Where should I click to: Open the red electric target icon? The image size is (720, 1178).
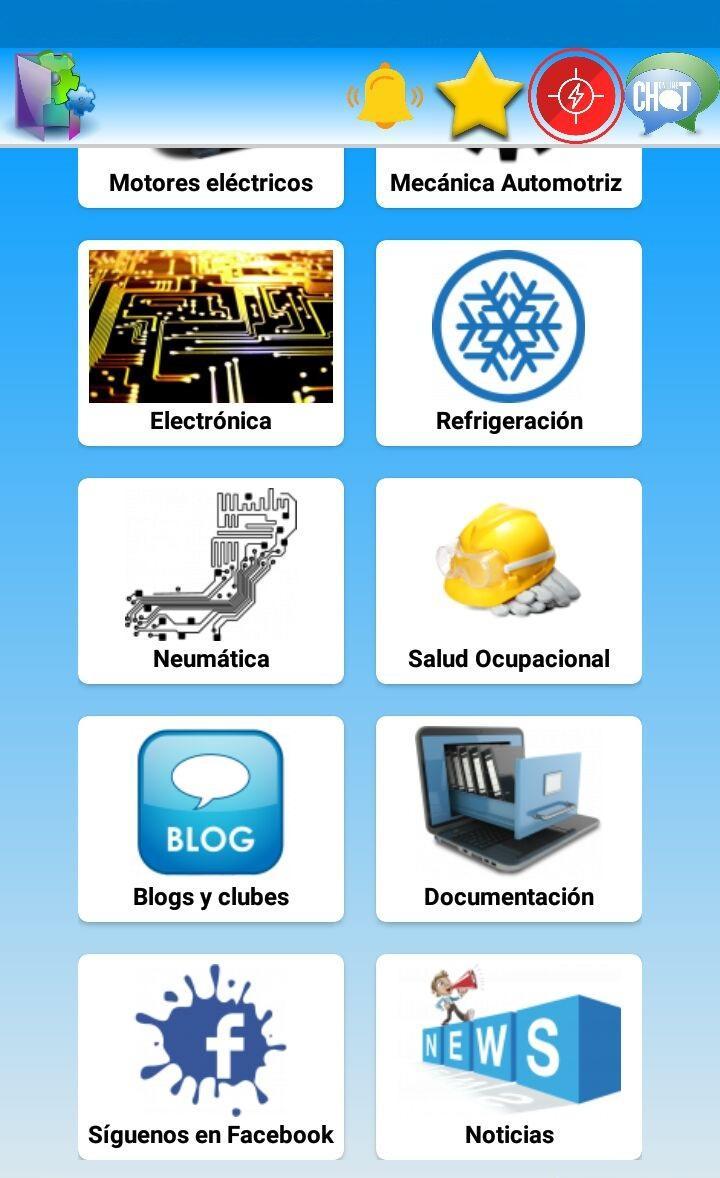575,96
